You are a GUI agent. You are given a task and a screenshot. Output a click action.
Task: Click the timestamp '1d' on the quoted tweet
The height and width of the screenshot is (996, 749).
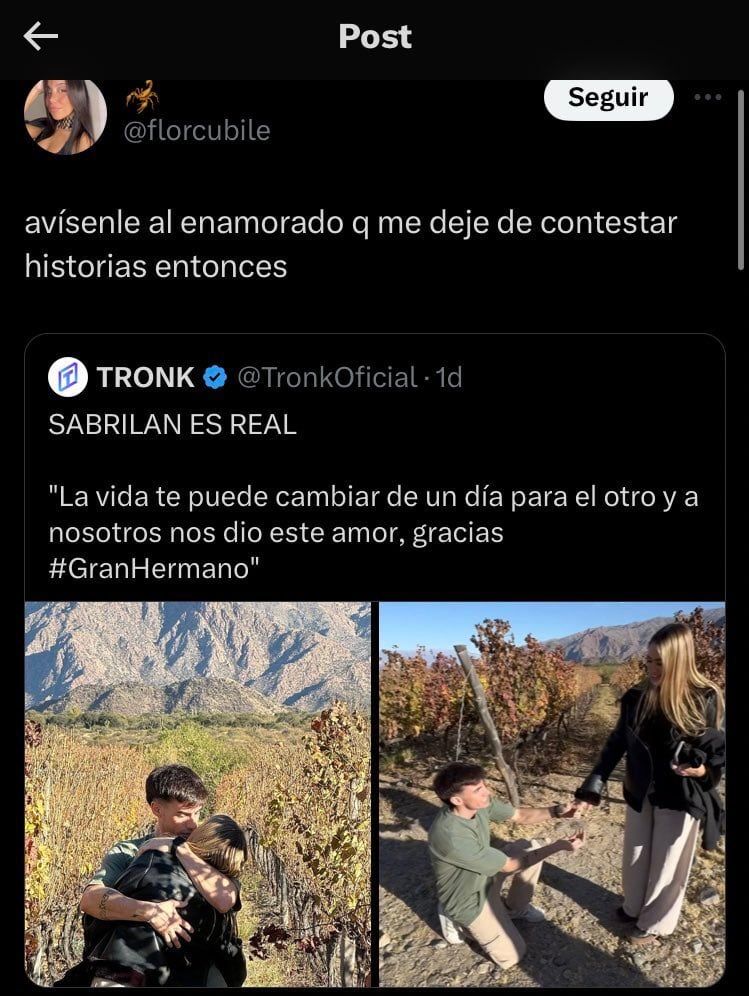450,378
